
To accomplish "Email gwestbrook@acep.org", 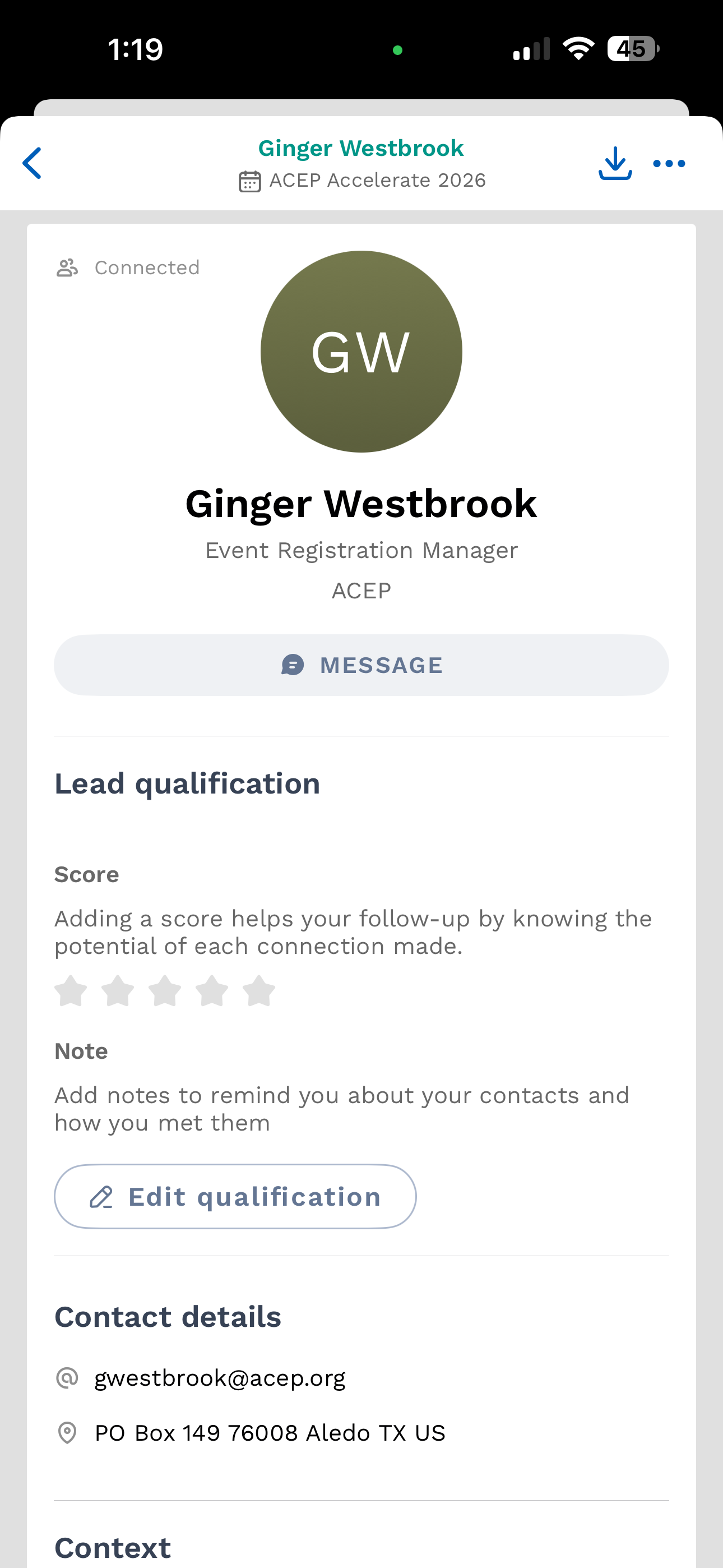I will [220, 1378].
